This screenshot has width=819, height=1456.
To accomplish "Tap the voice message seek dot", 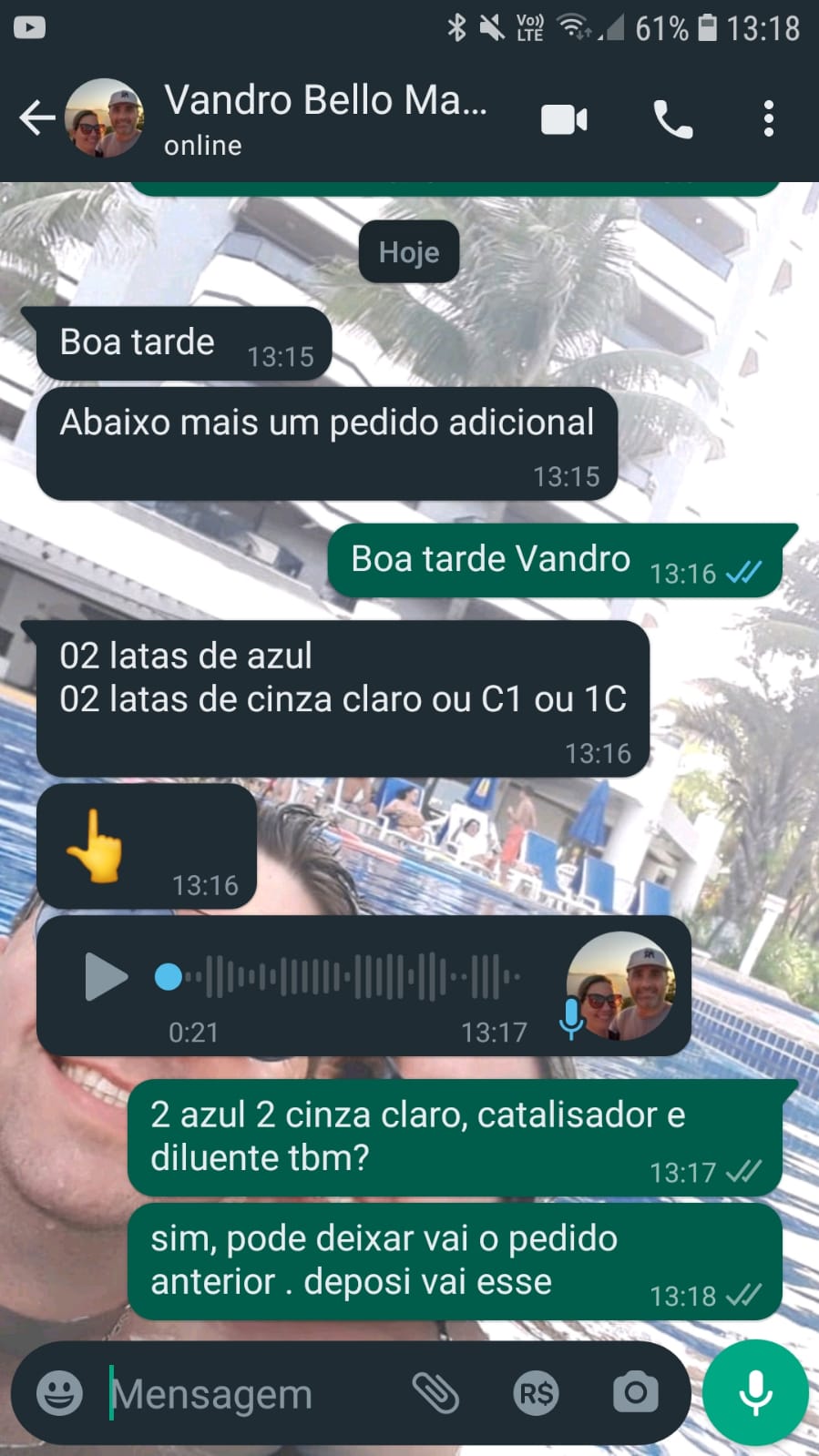I will [x=169, y=977].
